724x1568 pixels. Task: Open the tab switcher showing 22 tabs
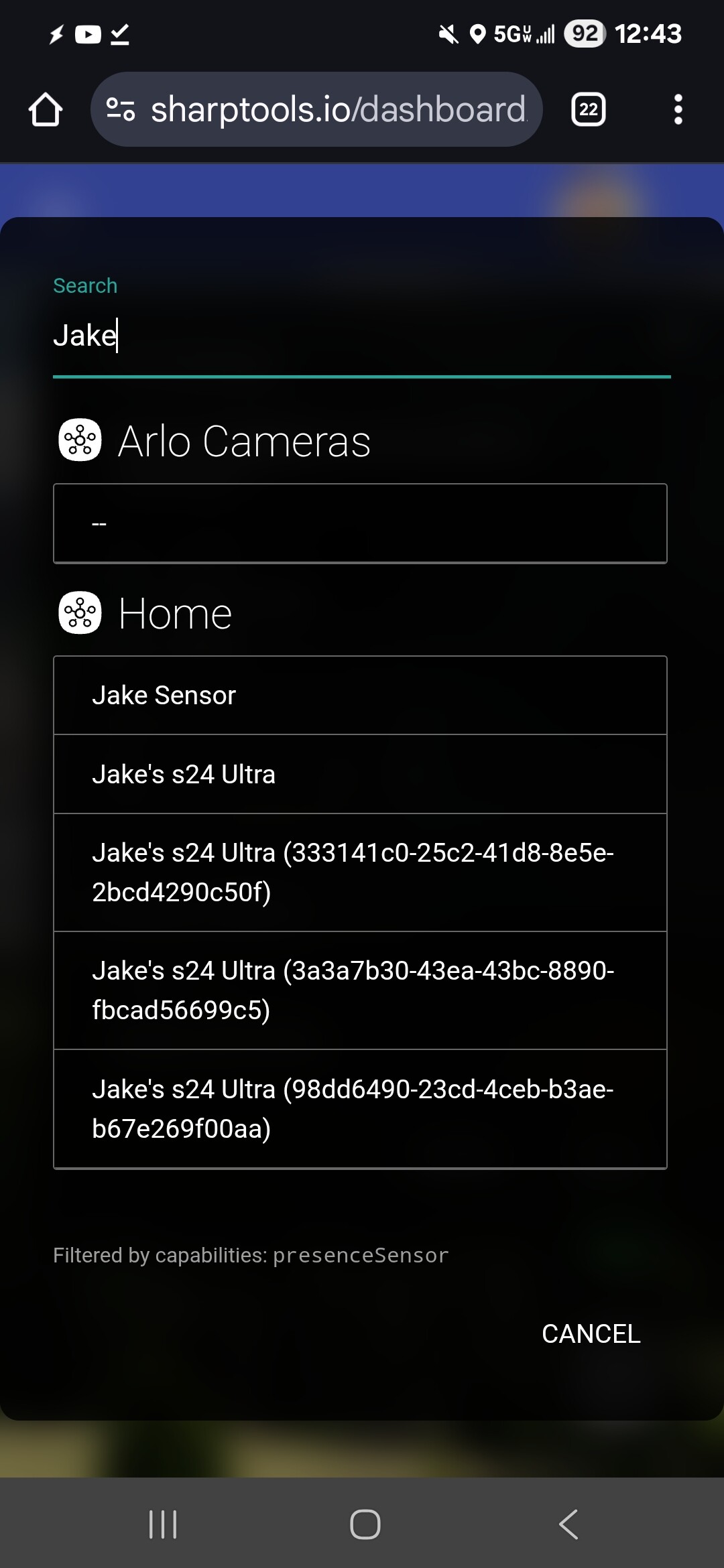click(x=588, y=109)
